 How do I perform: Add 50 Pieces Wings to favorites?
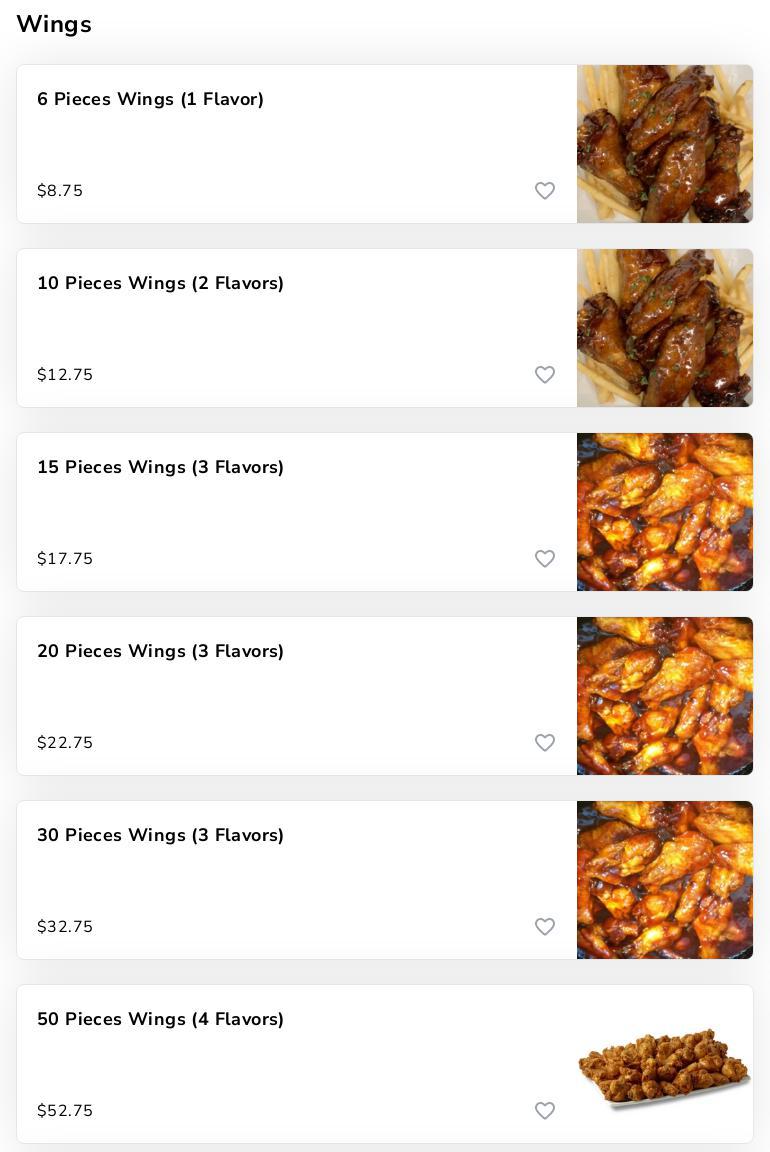coord(545,1111)
